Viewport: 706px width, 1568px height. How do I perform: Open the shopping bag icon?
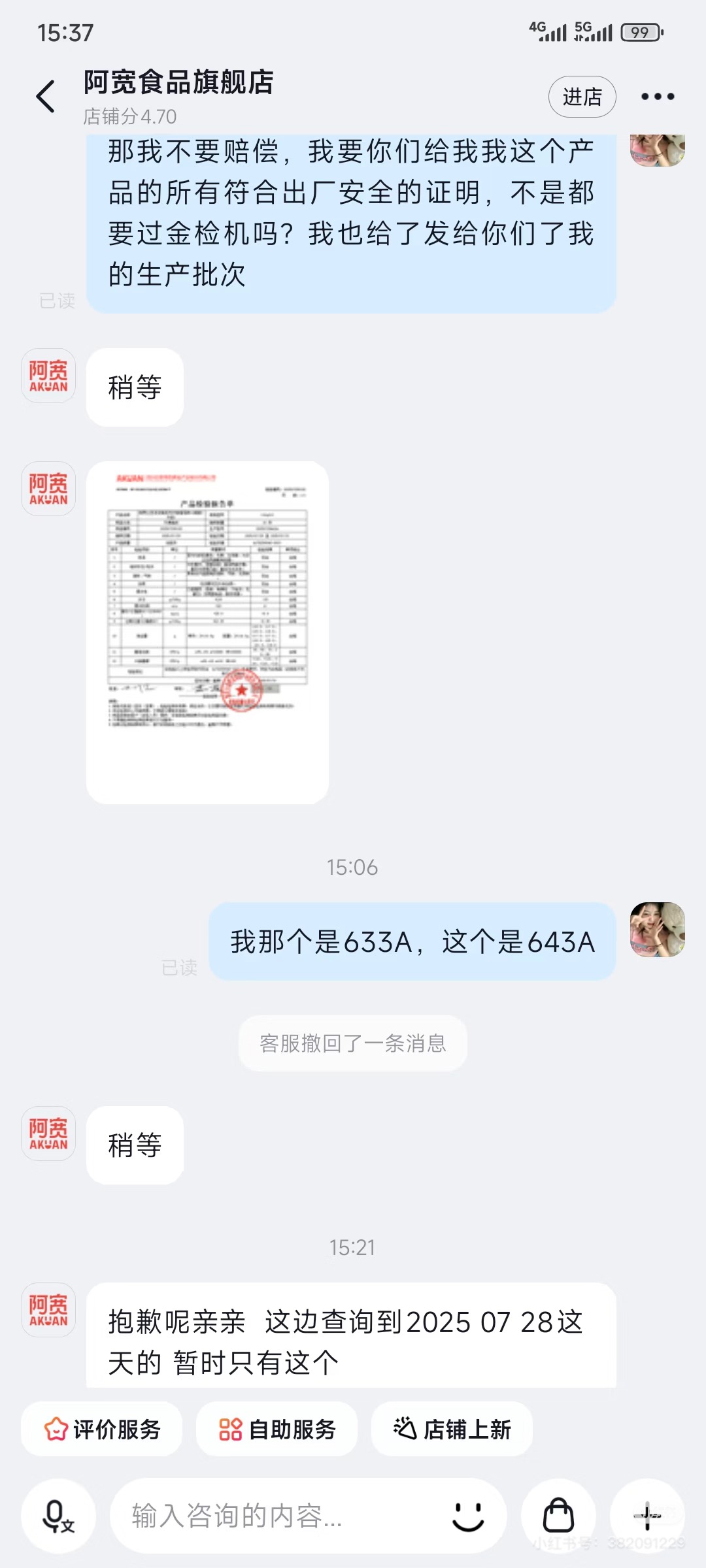coord(558,1516)
